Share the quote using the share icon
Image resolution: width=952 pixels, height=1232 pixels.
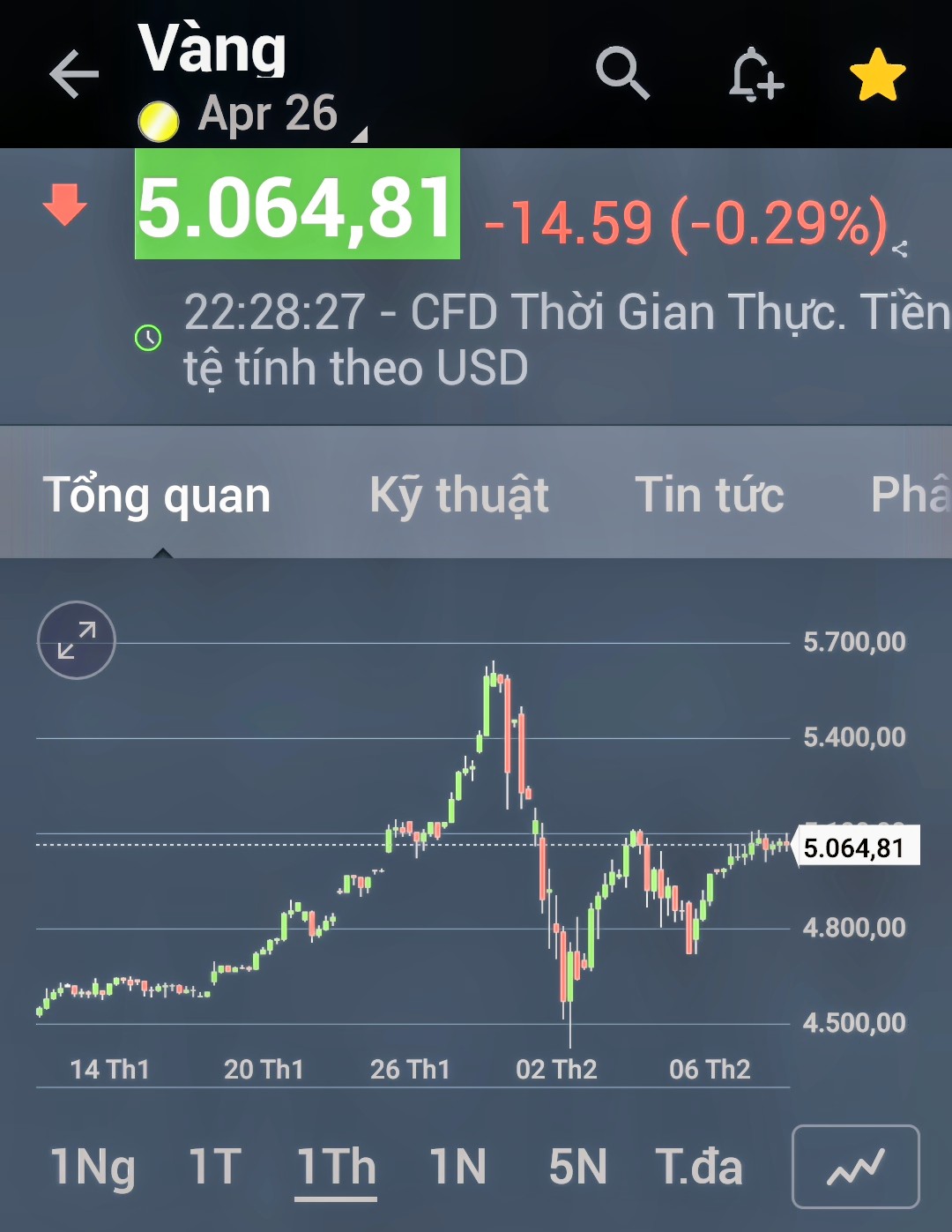click(899, 250)
